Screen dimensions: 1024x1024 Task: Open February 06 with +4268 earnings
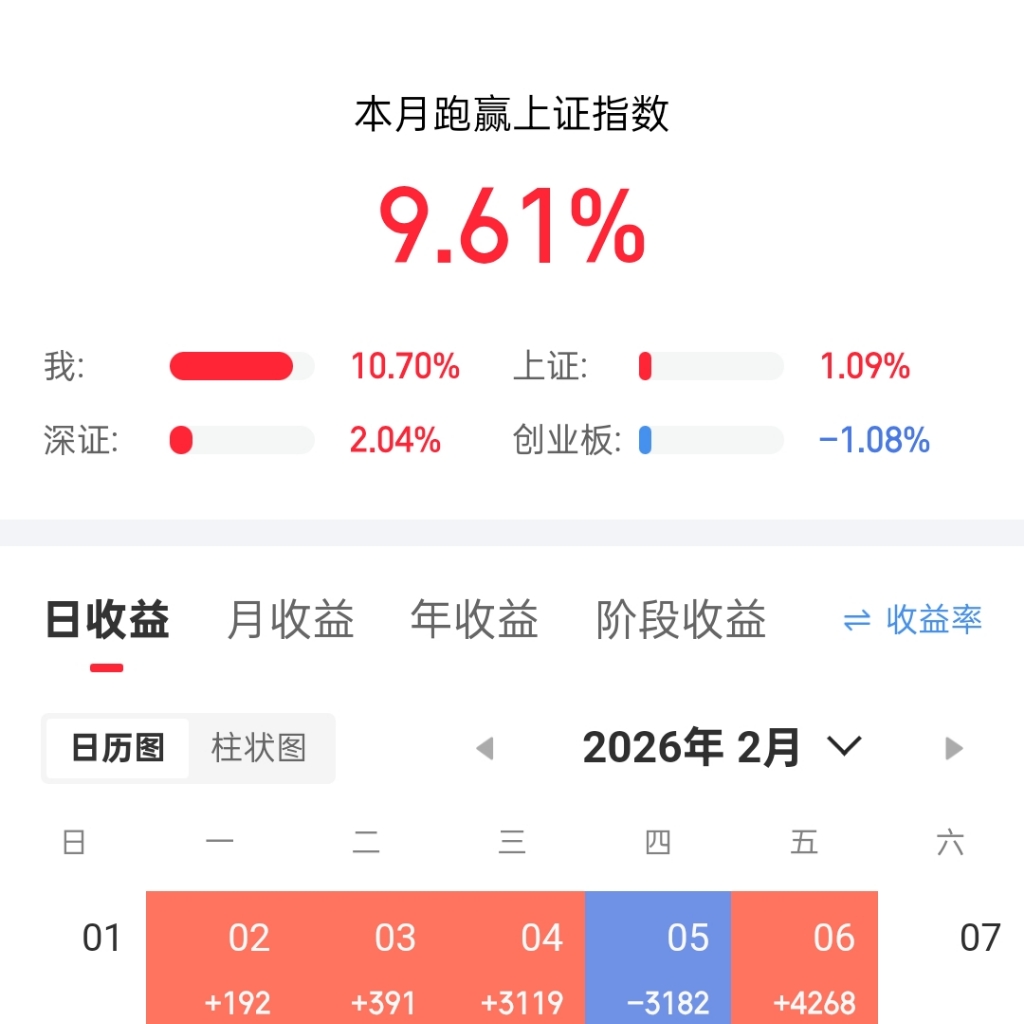click(804, 958)
